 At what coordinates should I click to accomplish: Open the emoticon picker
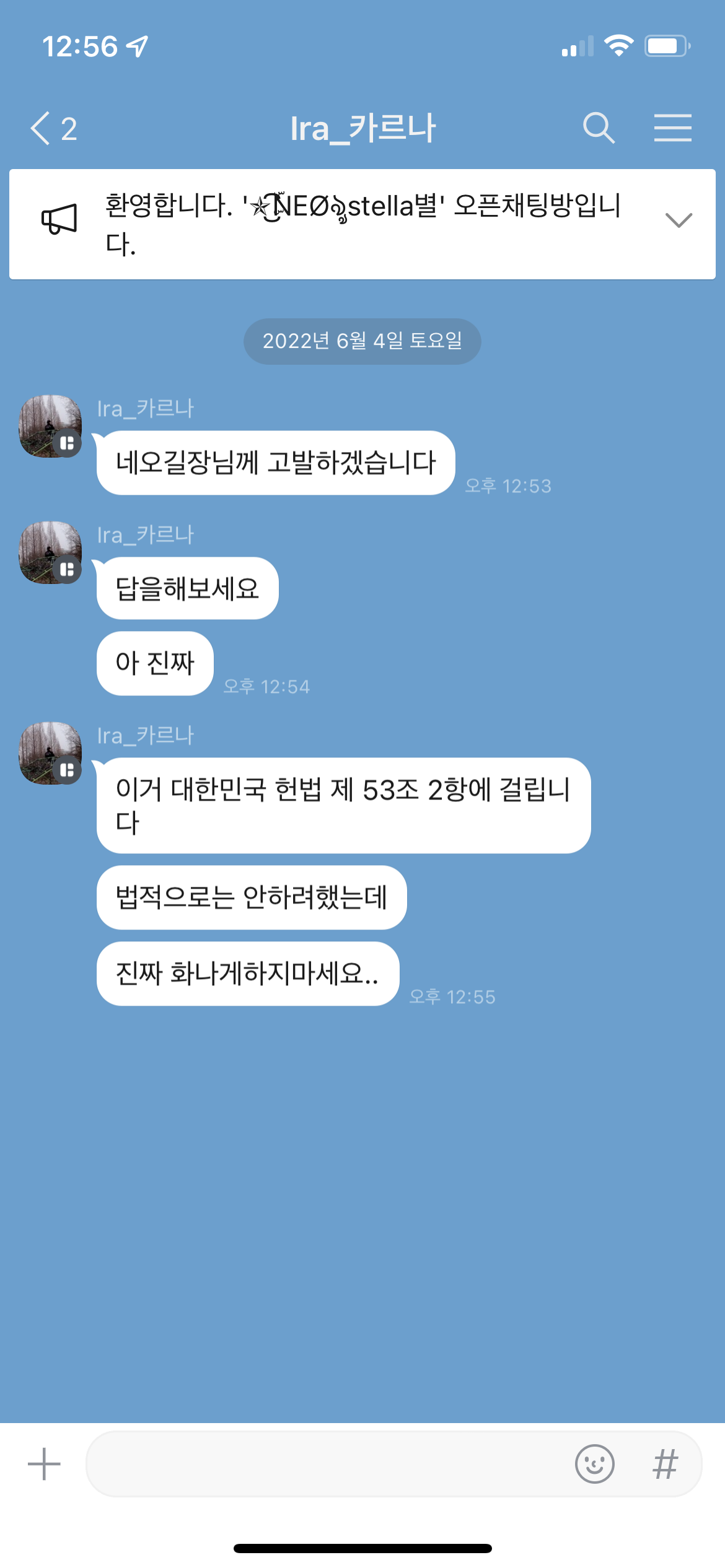click(594, 1464)
